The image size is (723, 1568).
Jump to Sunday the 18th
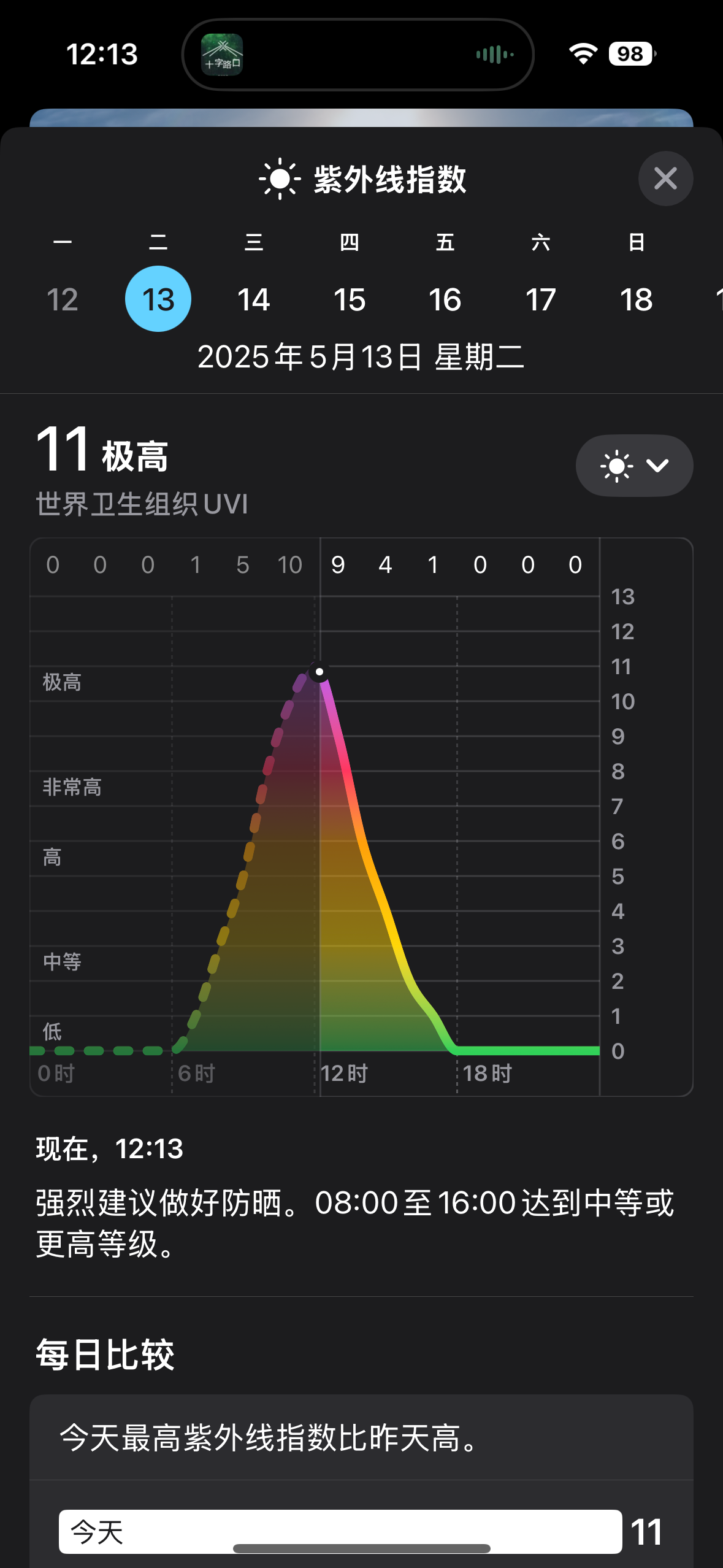(x=637, y=299)
